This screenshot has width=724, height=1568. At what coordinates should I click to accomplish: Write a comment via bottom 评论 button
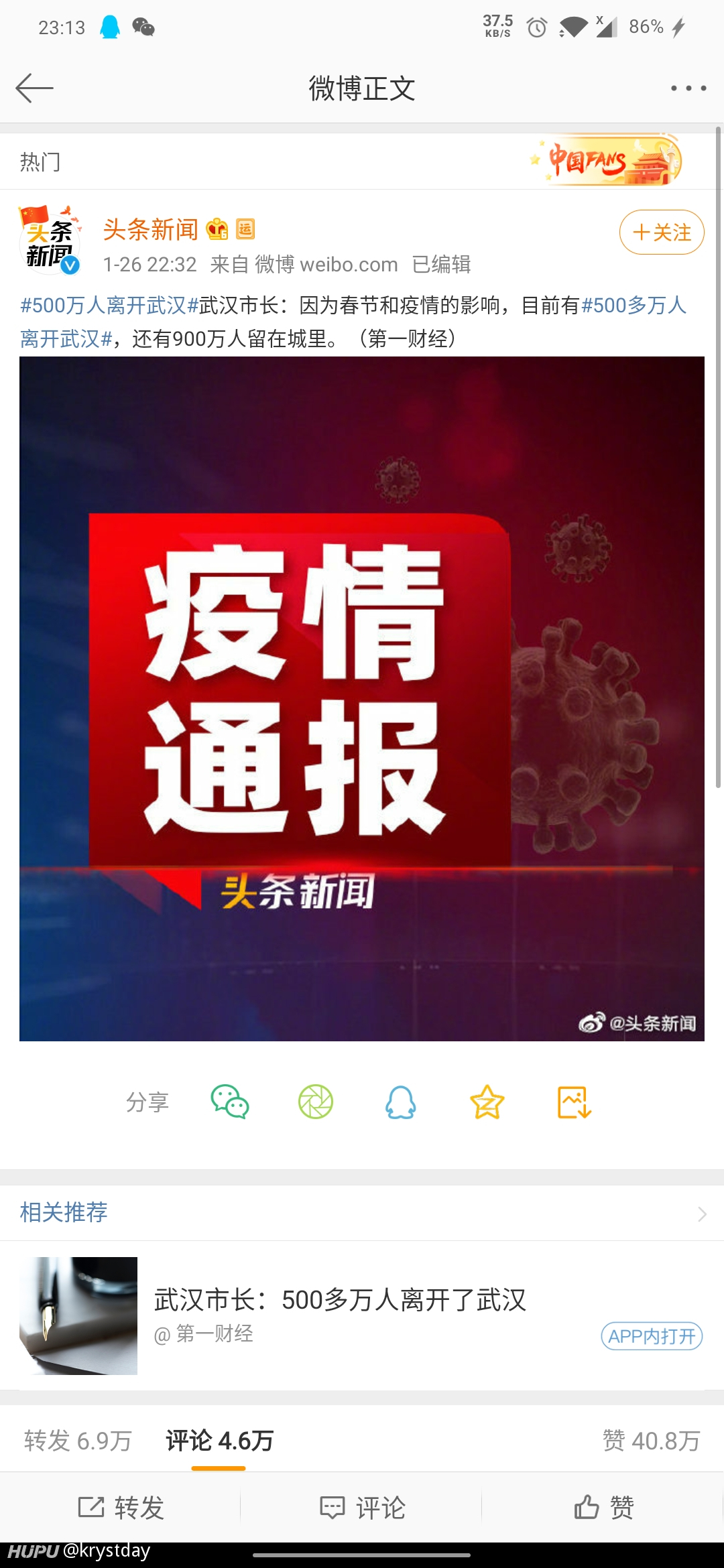point(362,1508)
